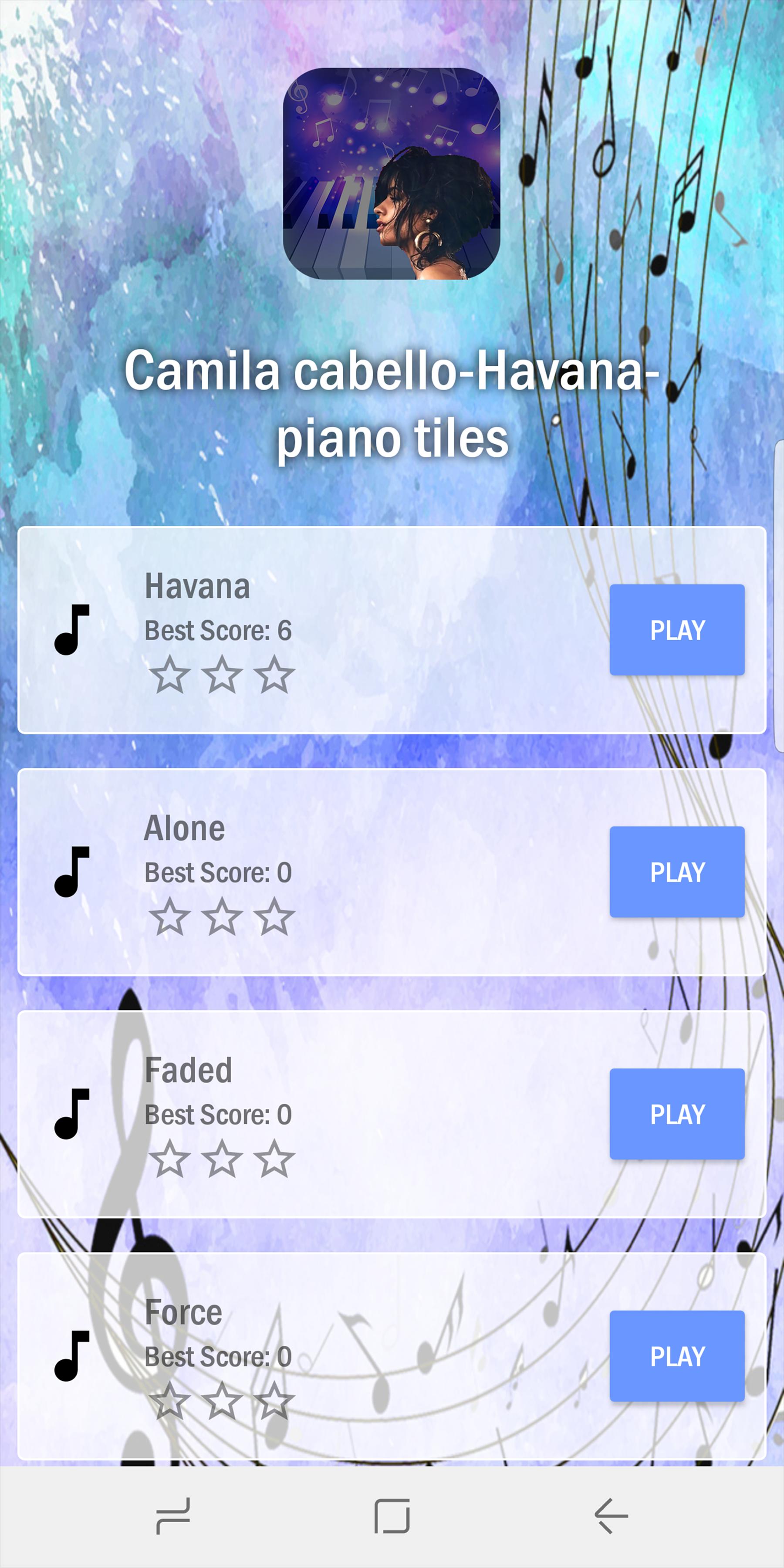Screen dimensions: 784x1568
Task: Tap PLAY next to Faded
Action: point(677,1113)
